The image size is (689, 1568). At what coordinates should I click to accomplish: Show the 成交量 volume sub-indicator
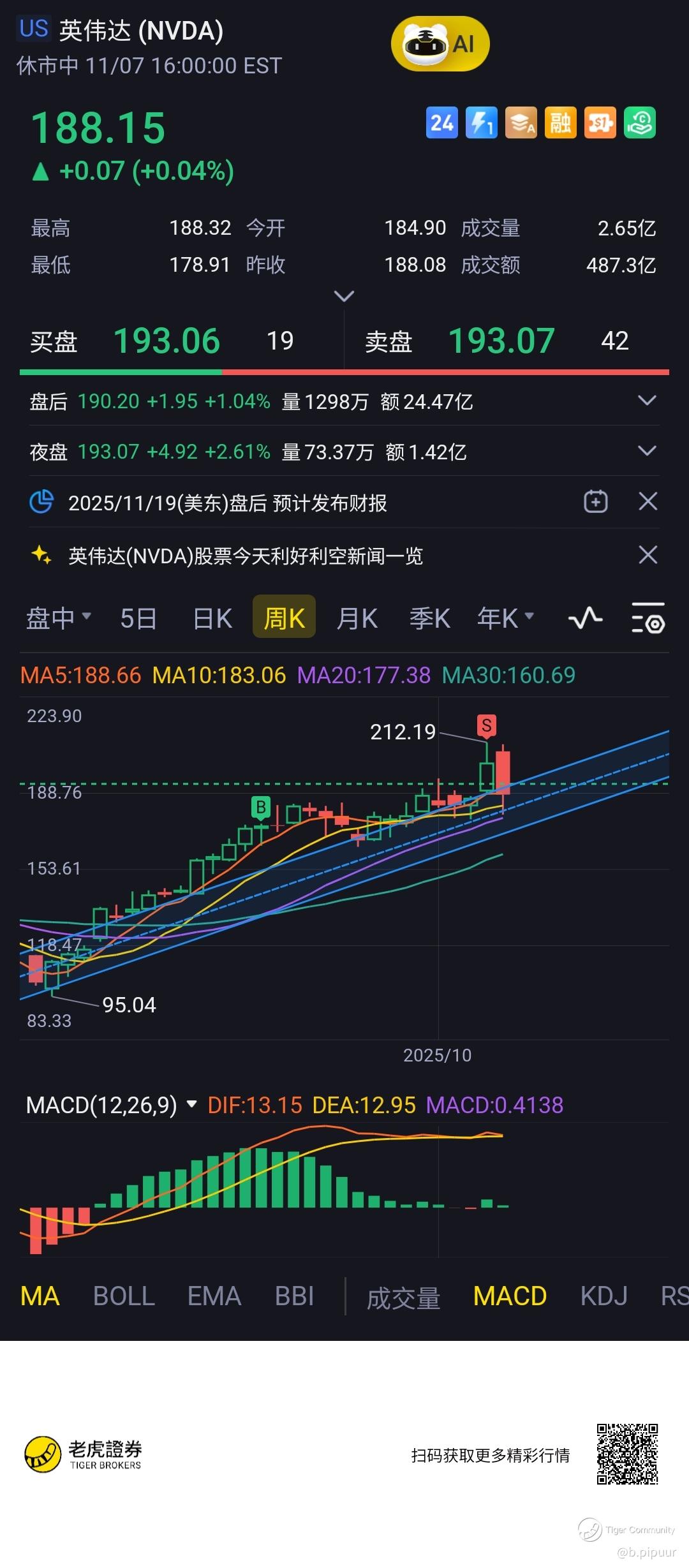click(403, 1297)
